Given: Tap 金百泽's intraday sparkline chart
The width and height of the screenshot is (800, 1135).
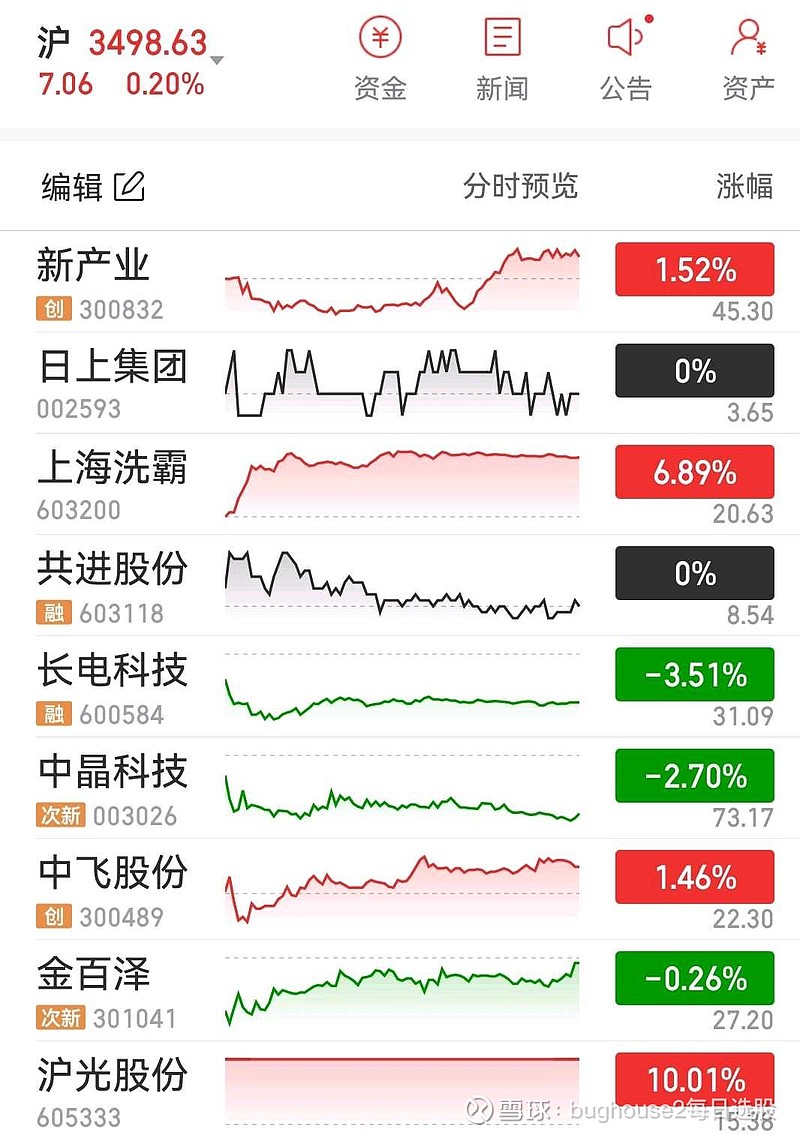Looking at the screenshot, I should [x=400, y=988].
